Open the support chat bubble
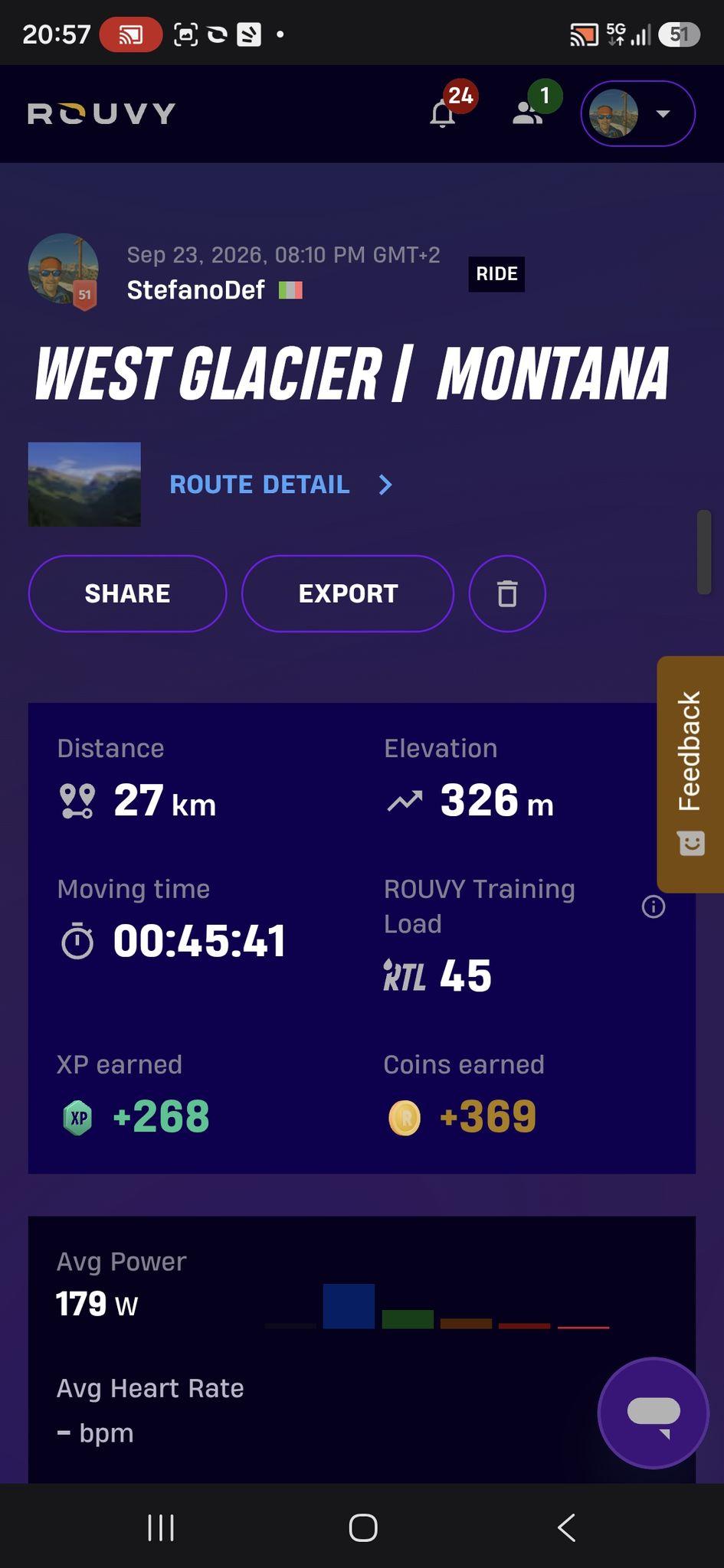 [654, 1413]
